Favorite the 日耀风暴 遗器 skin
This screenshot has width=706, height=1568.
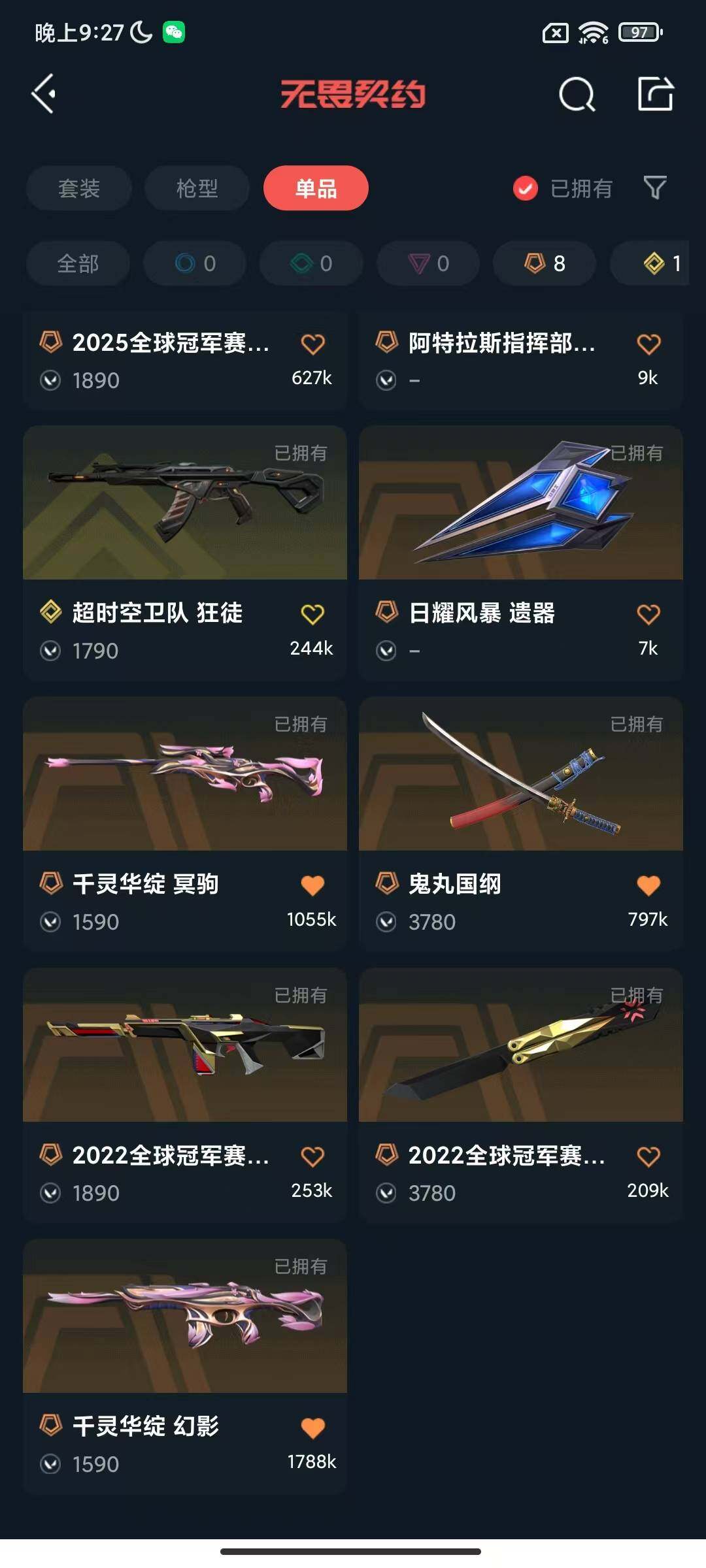tap(648, 614)
